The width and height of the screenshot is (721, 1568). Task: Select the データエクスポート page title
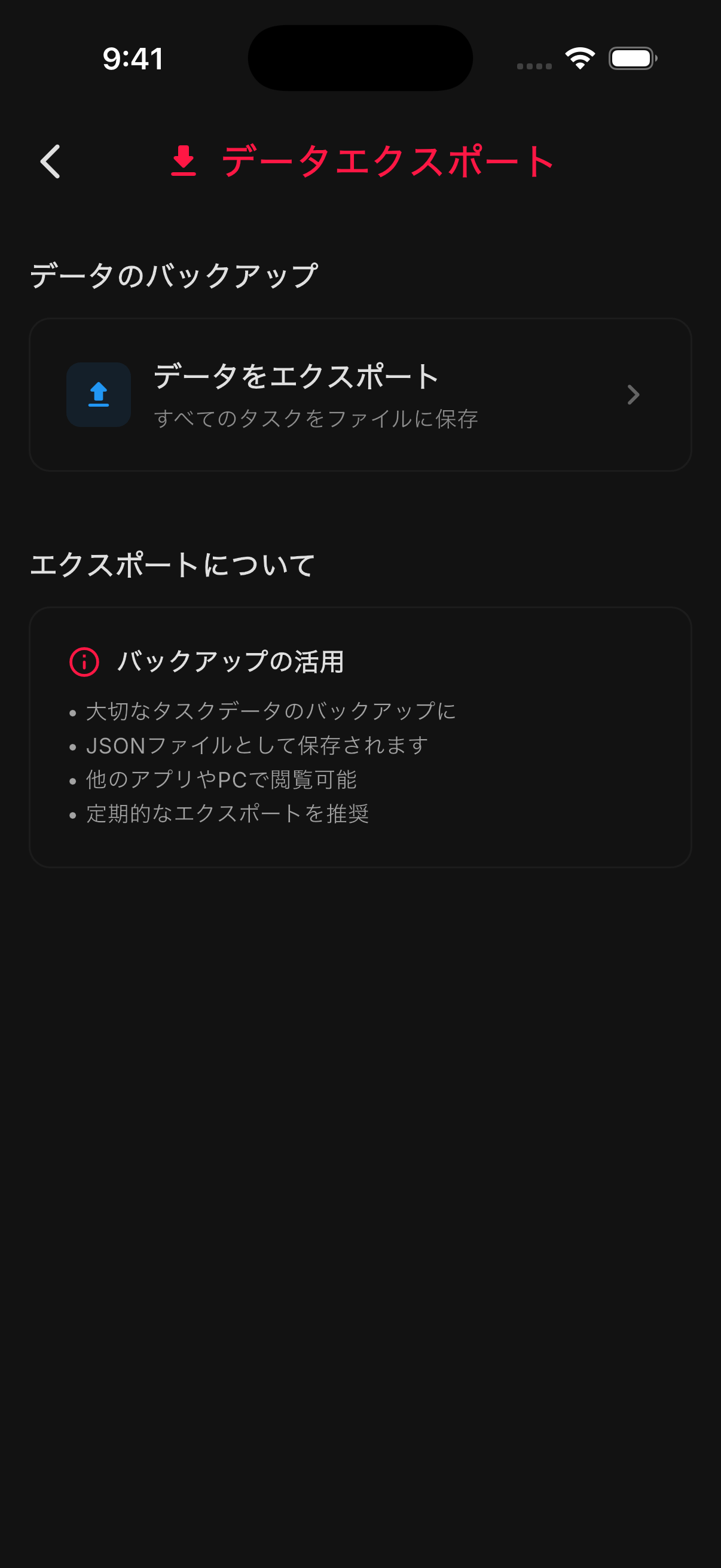click(x=386, y=161)
